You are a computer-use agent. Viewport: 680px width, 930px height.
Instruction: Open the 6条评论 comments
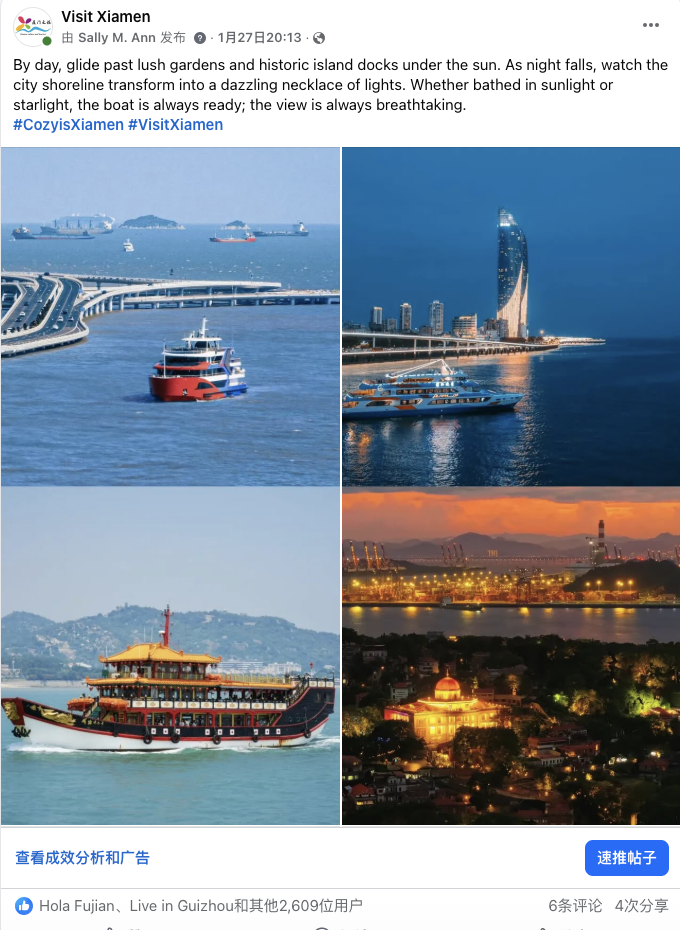pyautogui.click(x=575, y=906)
